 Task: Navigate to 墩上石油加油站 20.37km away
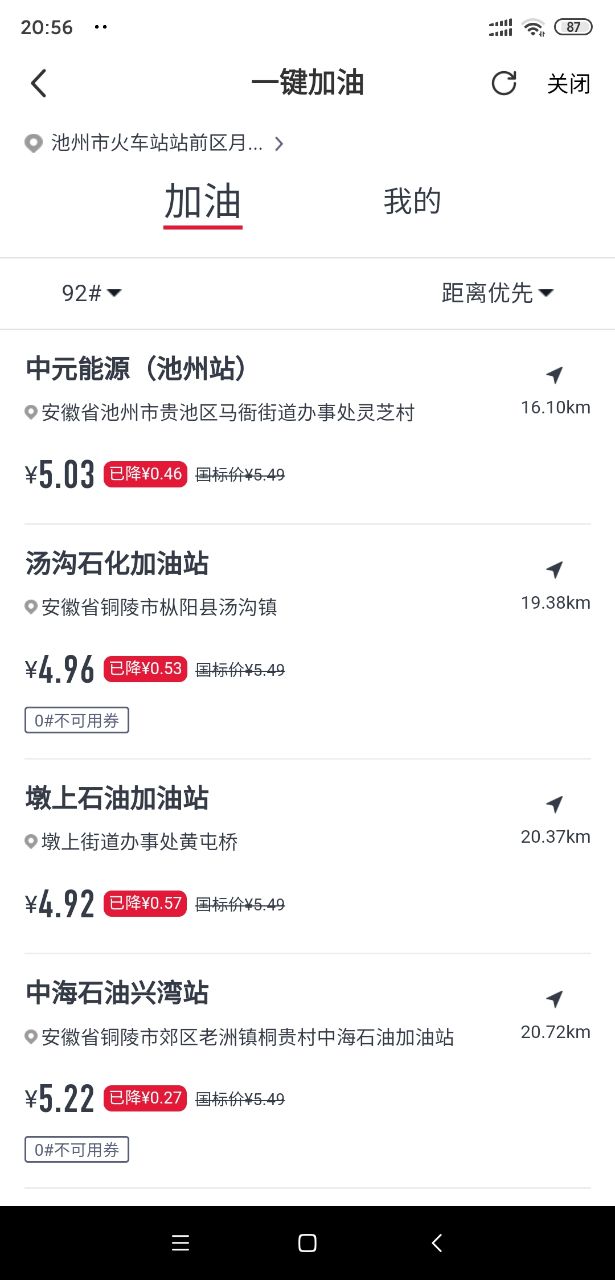[555, 819]
